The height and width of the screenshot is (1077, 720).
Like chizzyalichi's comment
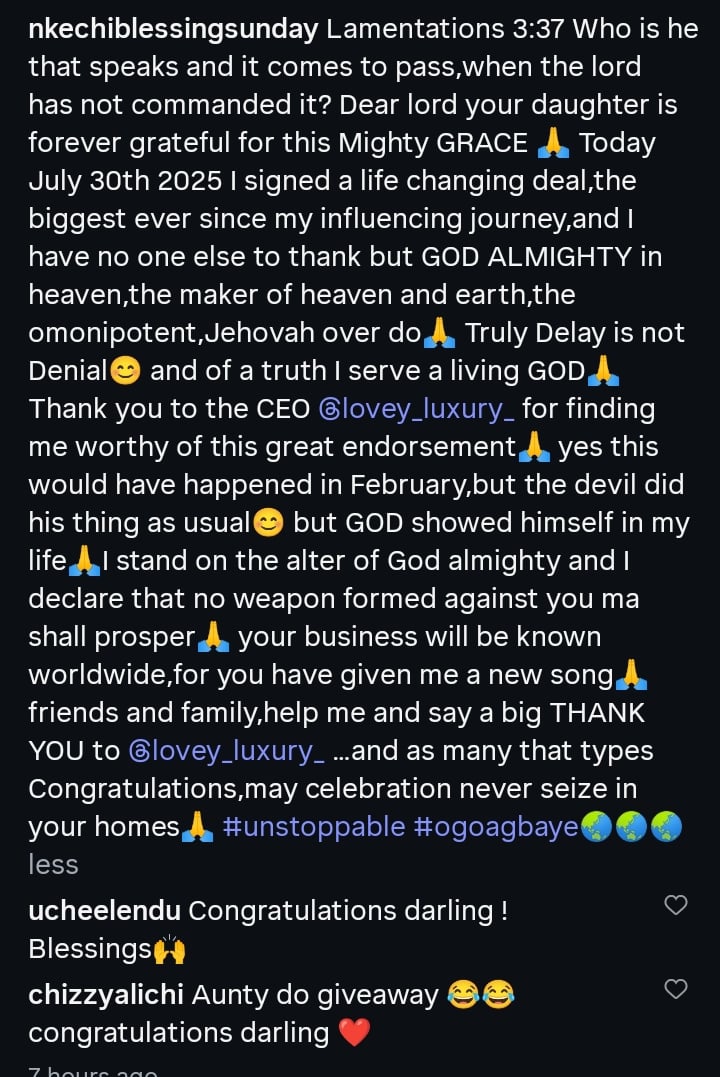676,990
